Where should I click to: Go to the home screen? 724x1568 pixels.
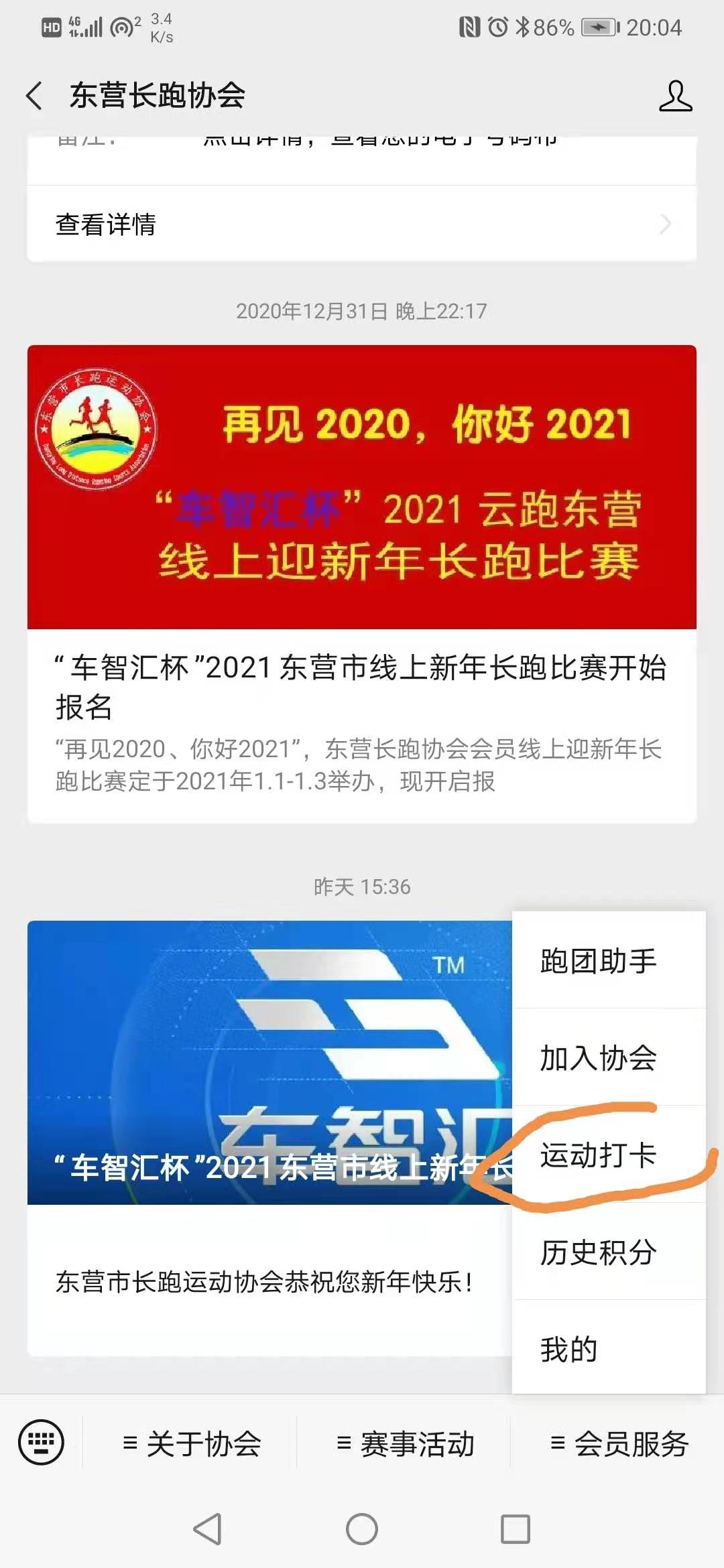click(x=362, y=1529)
